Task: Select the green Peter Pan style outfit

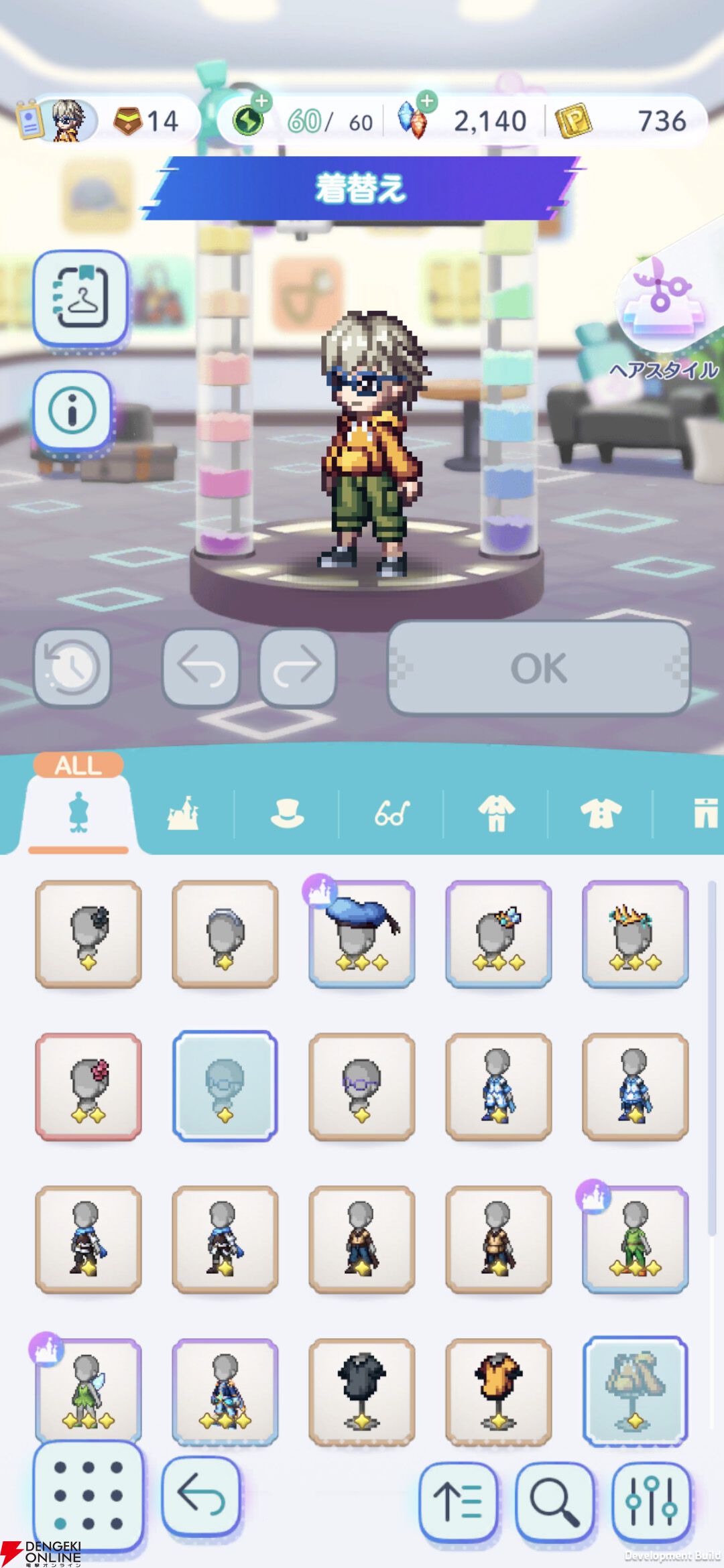Action: click(635, 1239)
